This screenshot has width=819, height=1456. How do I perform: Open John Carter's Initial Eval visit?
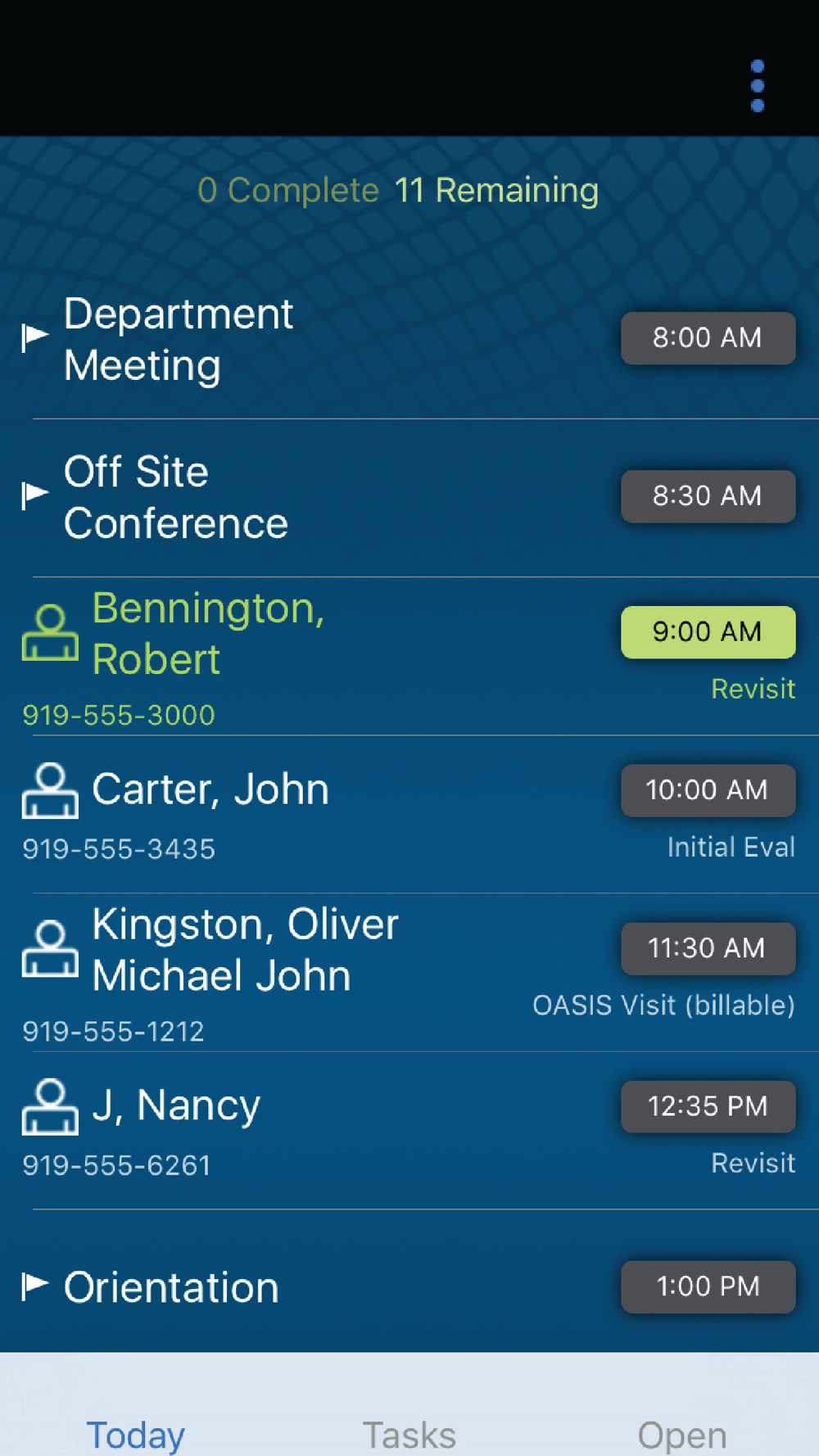[x=210, y=790]
